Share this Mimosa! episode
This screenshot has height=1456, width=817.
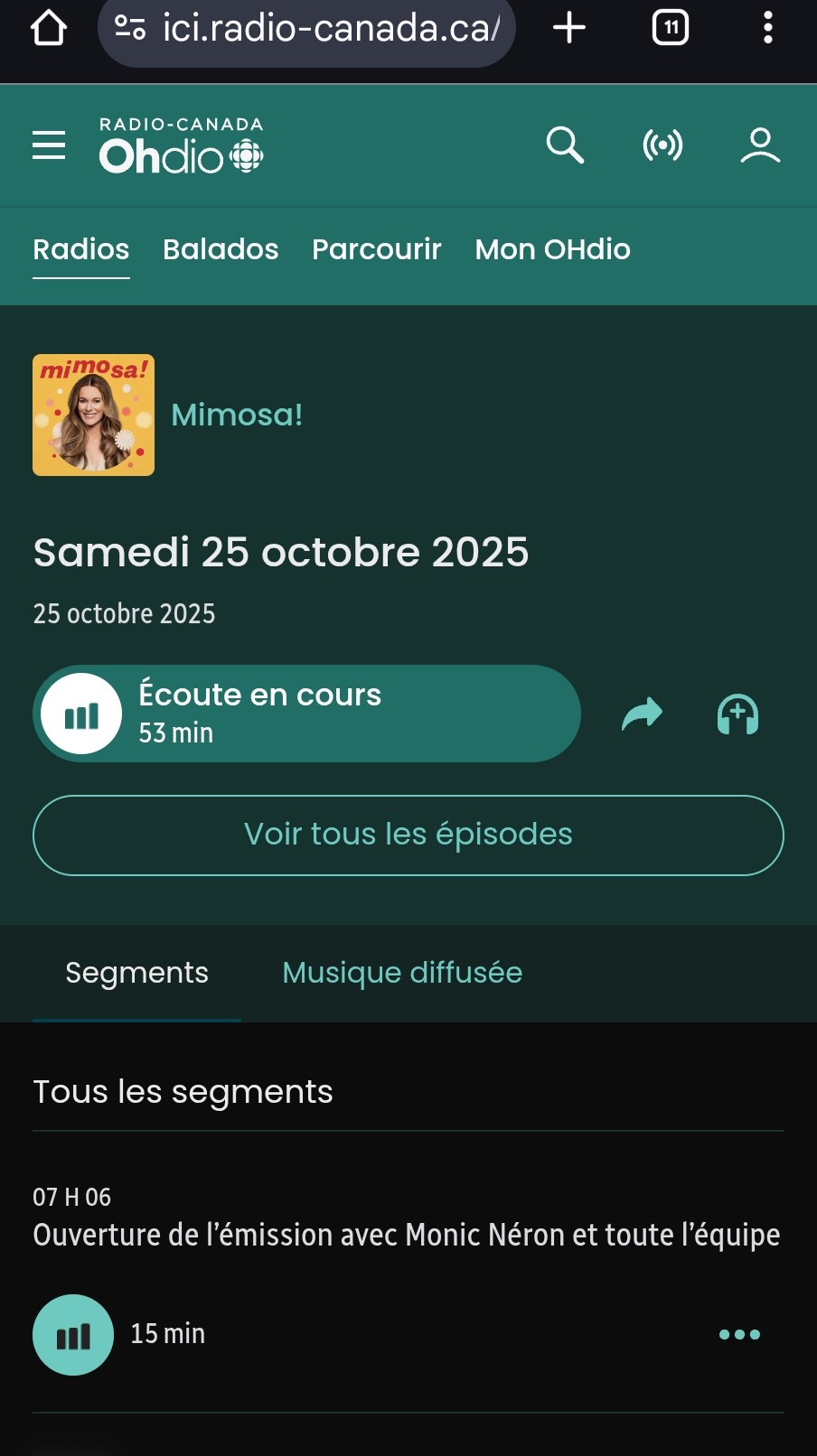pos(643,714)
